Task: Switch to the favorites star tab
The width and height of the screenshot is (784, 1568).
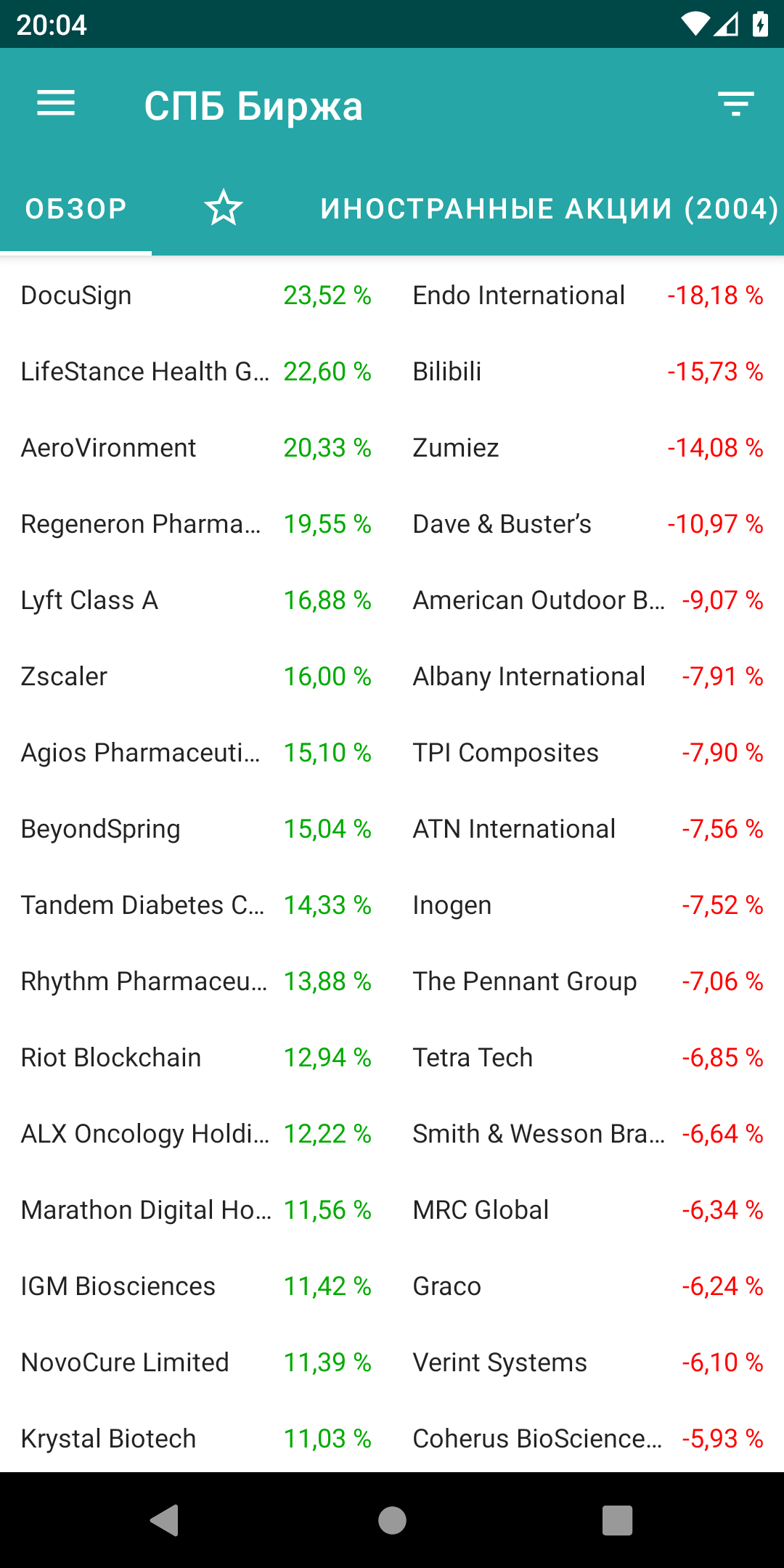Action: (224, 209)
